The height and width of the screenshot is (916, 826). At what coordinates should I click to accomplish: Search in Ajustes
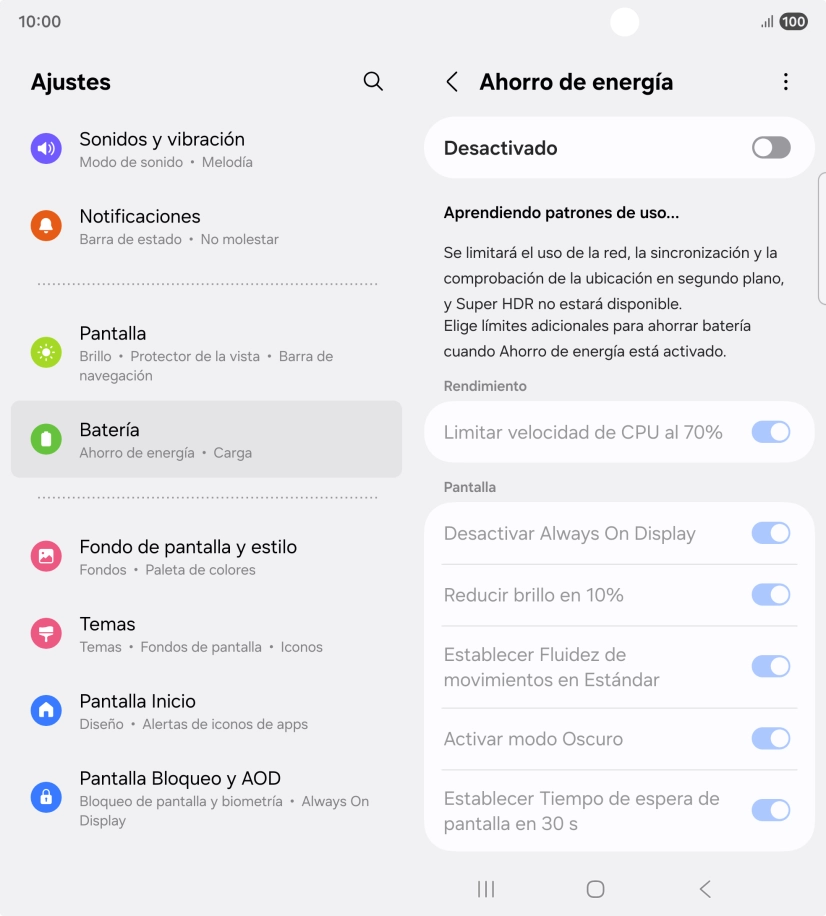tap(373, 82)
